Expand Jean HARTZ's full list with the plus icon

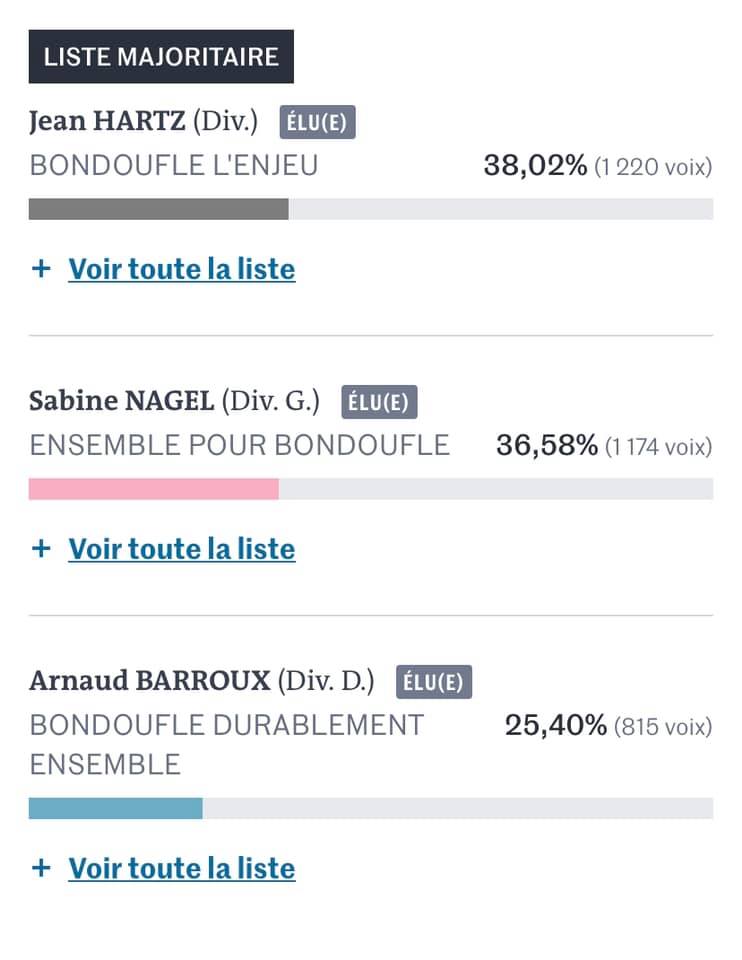[40, 269]
